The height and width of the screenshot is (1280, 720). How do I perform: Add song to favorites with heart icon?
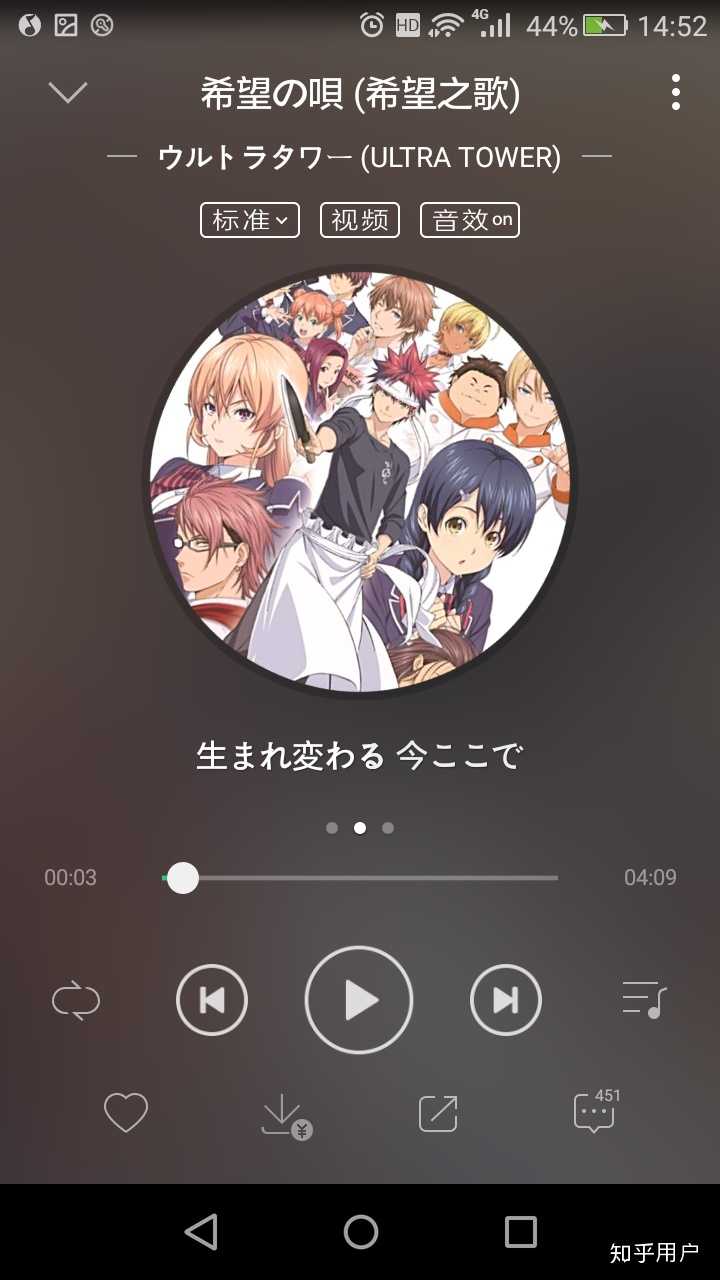point(125,1112)
